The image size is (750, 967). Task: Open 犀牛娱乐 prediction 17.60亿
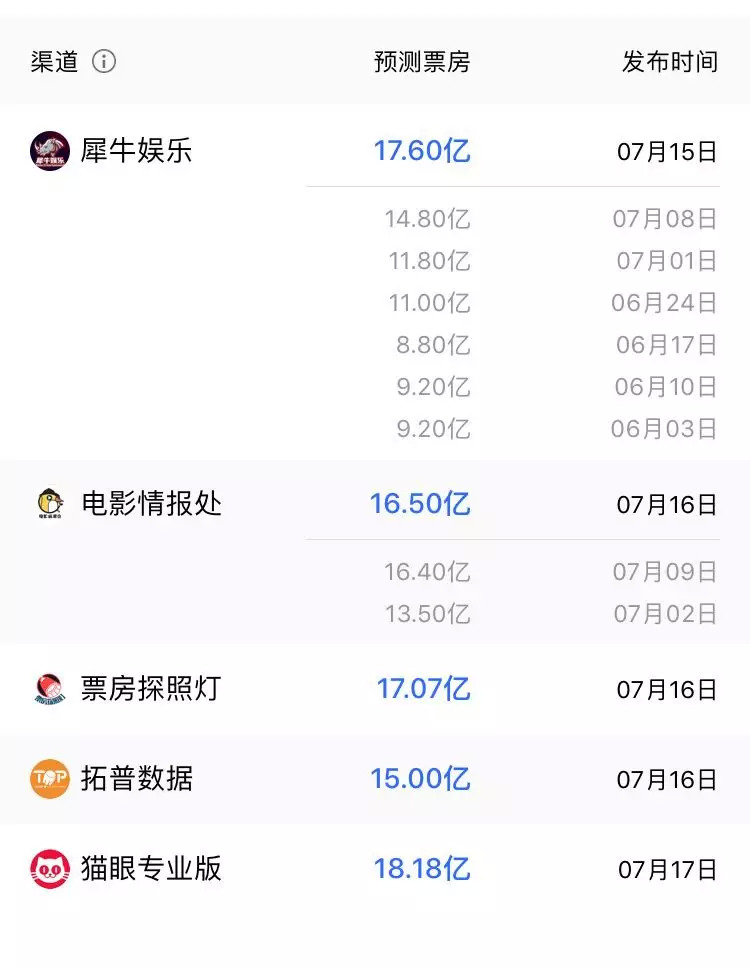tap(423, 152)
